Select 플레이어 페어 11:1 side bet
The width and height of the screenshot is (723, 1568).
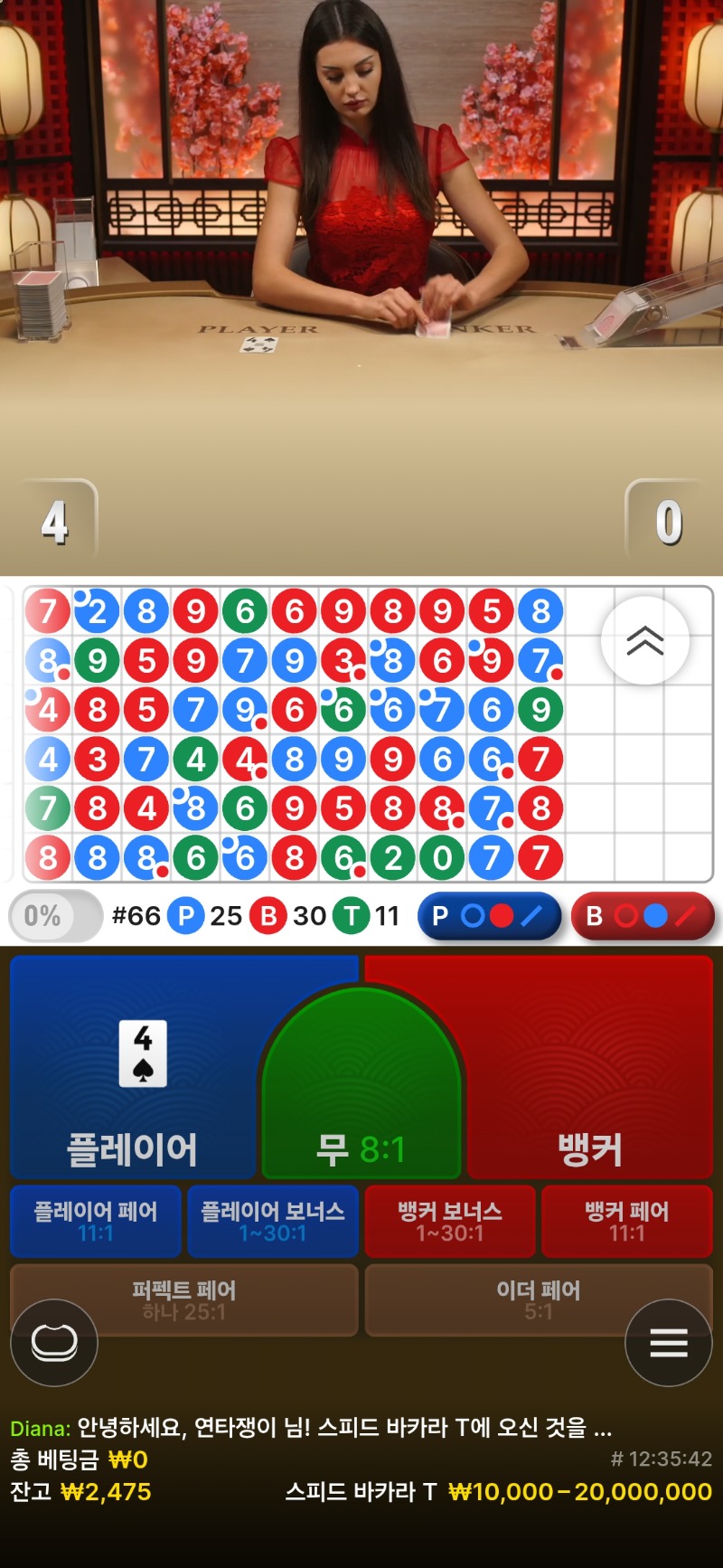(x=96, y=1221)
